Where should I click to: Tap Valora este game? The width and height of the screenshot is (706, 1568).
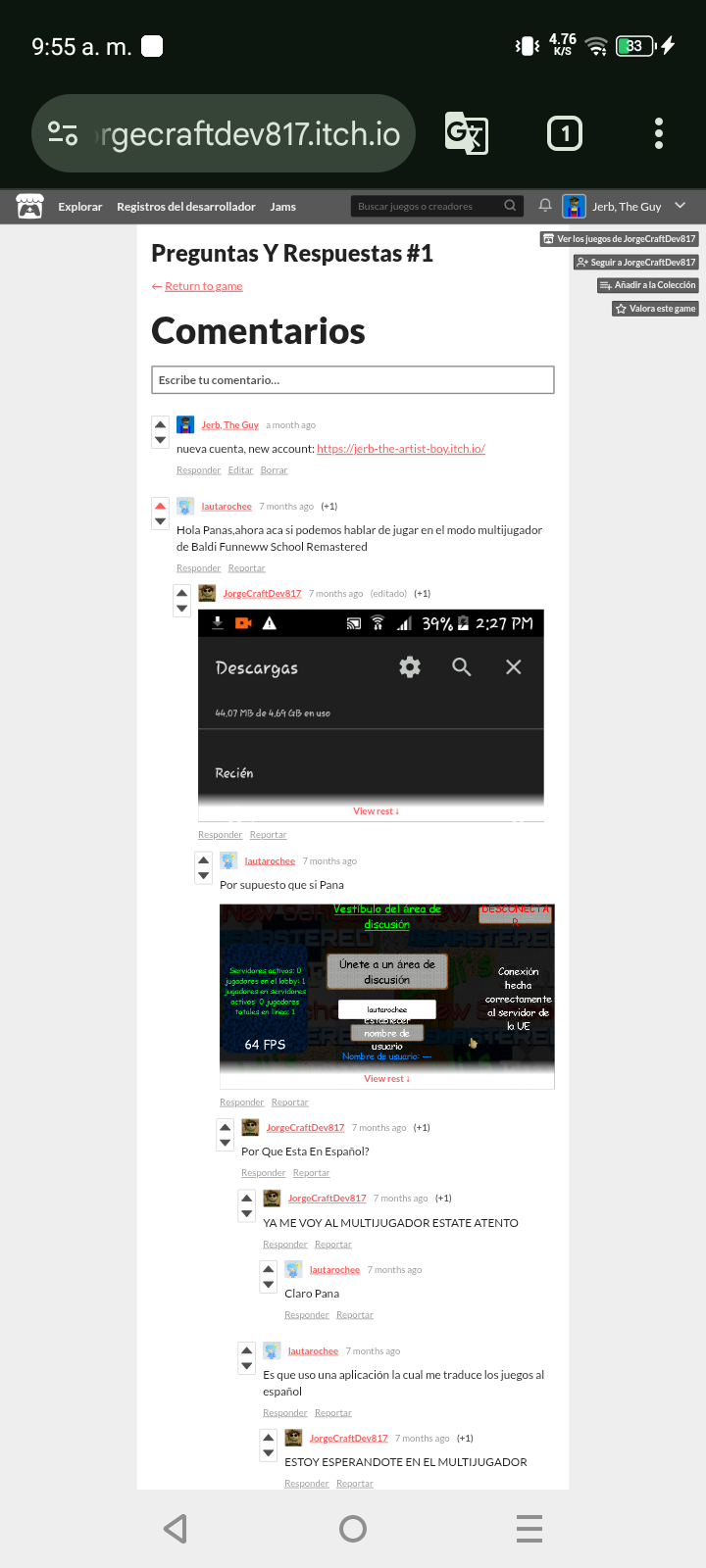(655, 309)
